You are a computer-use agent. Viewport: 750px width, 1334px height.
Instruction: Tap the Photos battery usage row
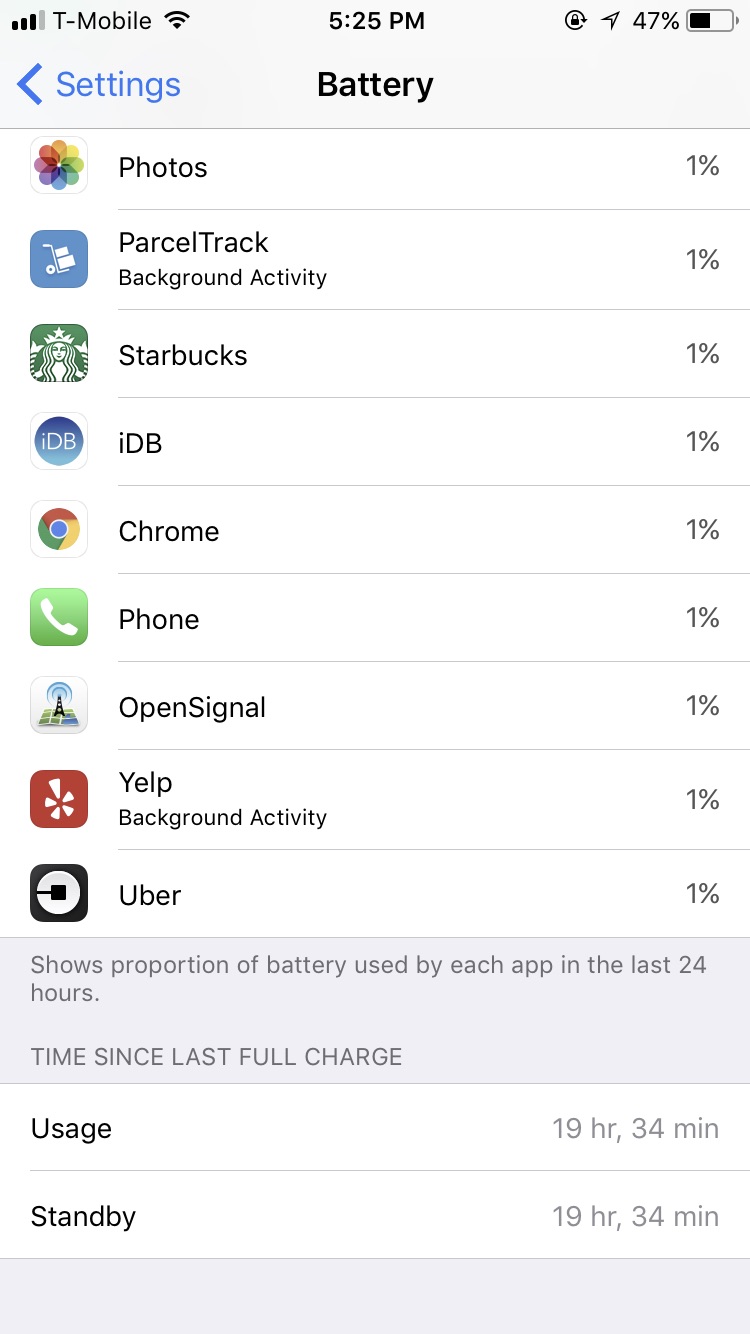tap(375, 167)
